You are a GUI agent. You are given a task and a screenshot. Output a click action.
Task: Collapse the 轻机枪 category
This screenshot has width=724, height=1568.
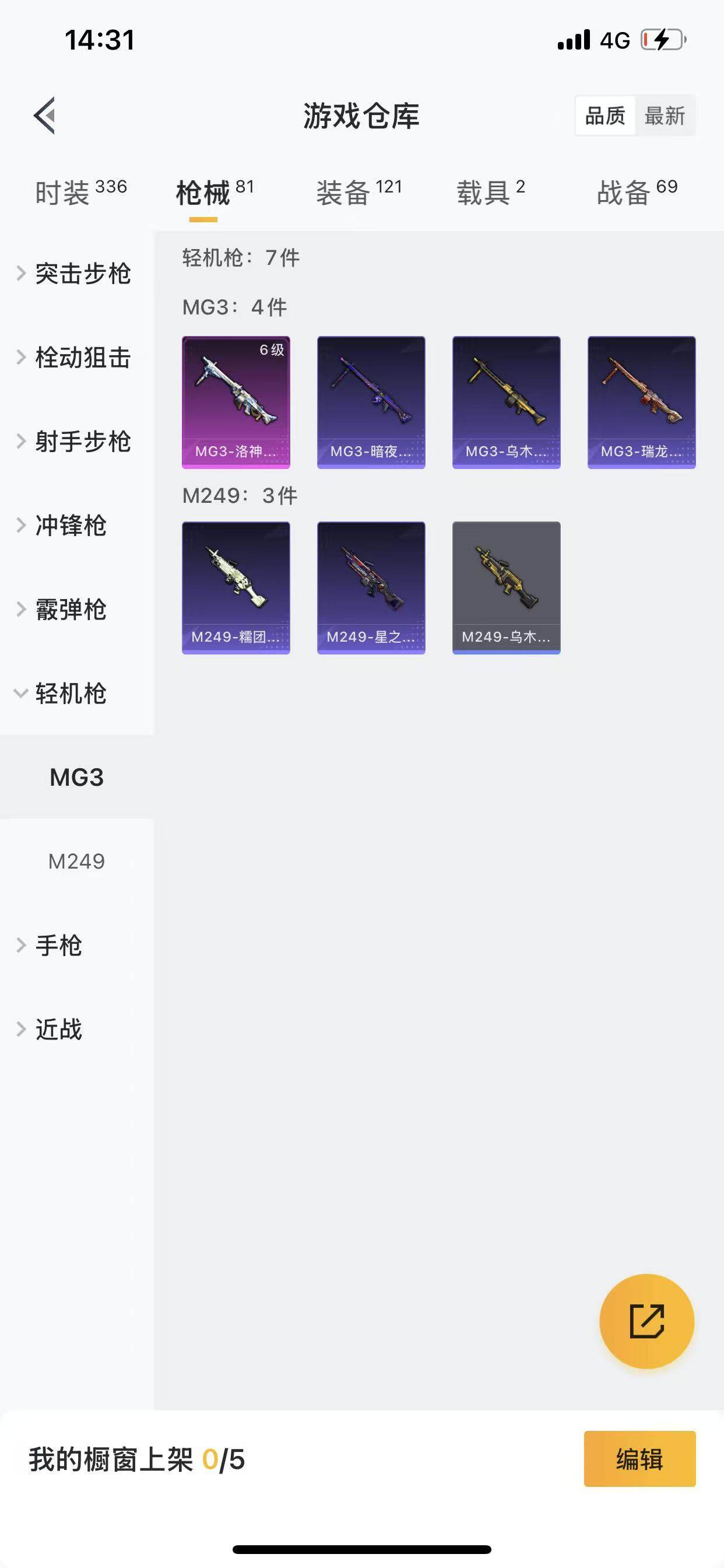coord(70,694)
